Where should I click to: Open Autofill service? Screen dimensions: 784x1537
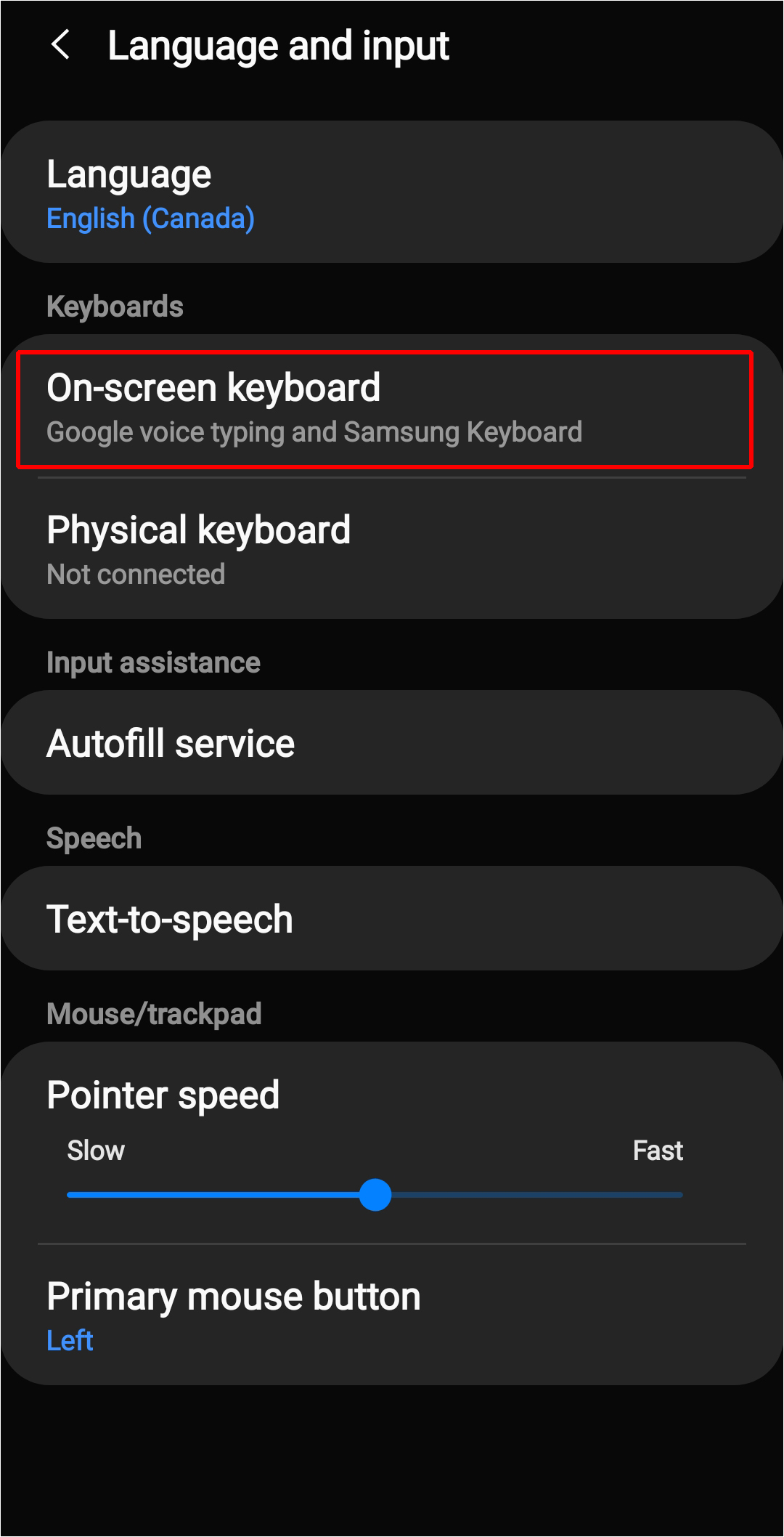[x=392, y=743]
